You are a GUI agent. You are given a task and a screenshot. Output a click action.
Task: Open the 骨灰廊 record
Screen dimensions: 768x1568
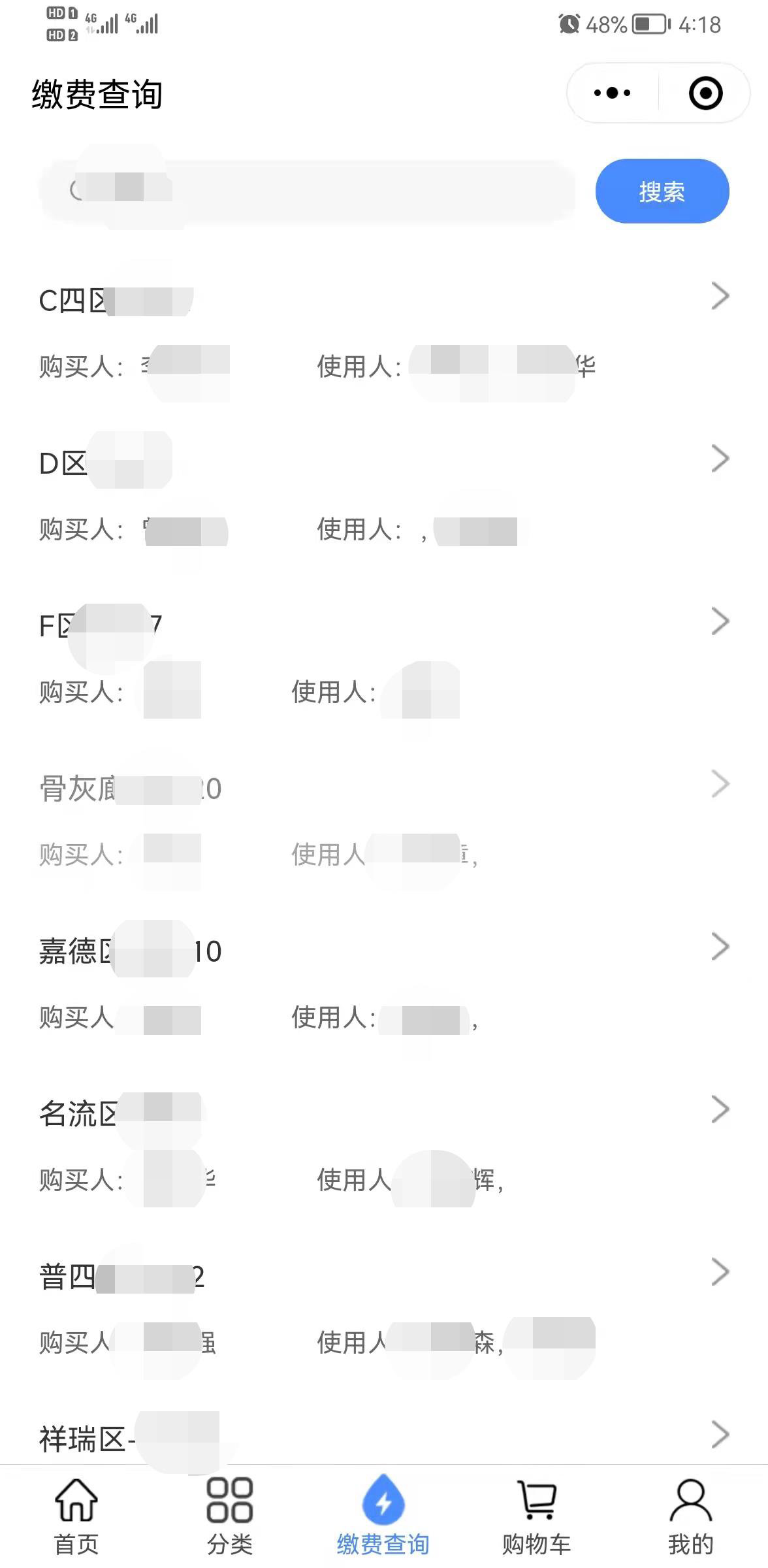coord(384,821)
